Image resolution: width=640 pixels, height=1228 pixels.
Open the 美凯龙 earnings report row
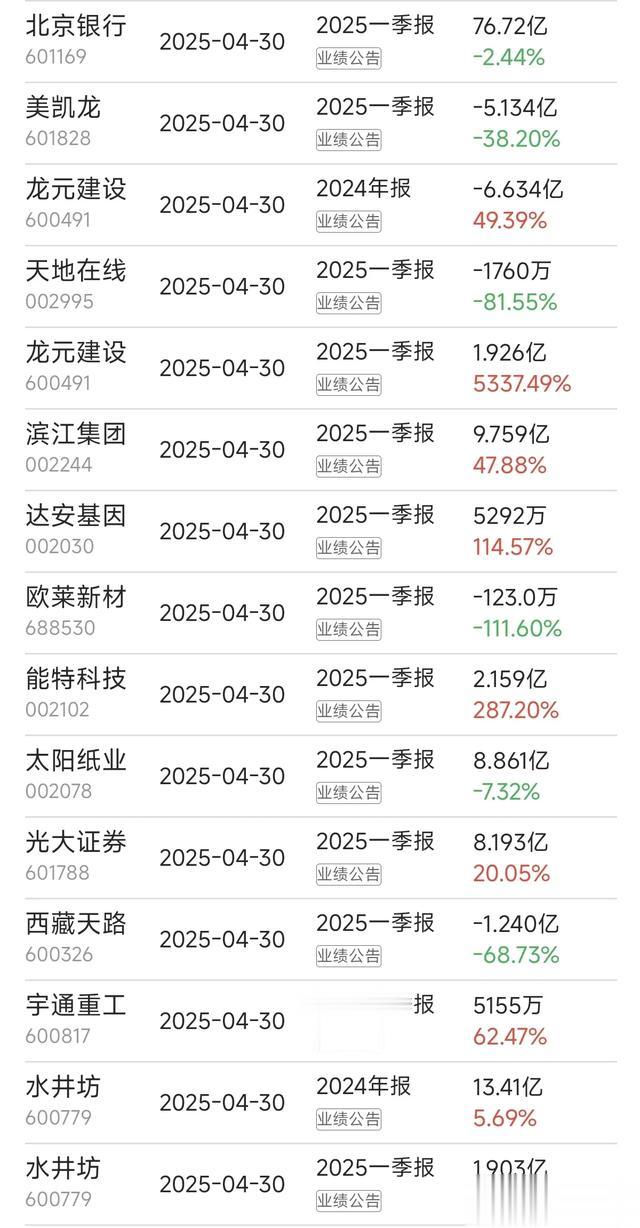pos(320,123)
